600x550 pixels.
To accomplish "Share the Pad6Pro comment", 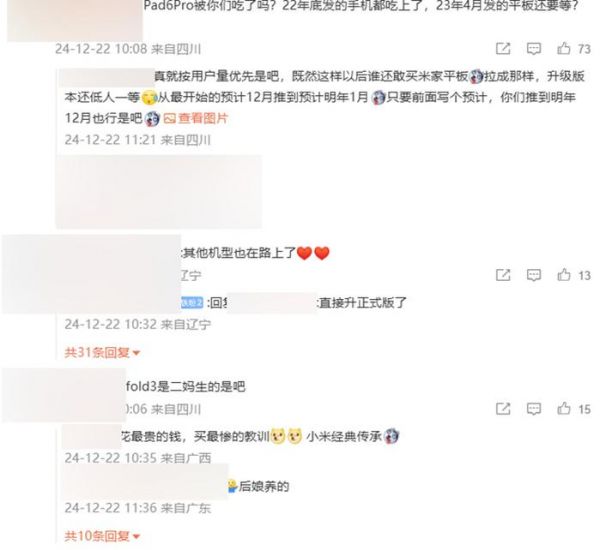I will (x=504, y=48).
